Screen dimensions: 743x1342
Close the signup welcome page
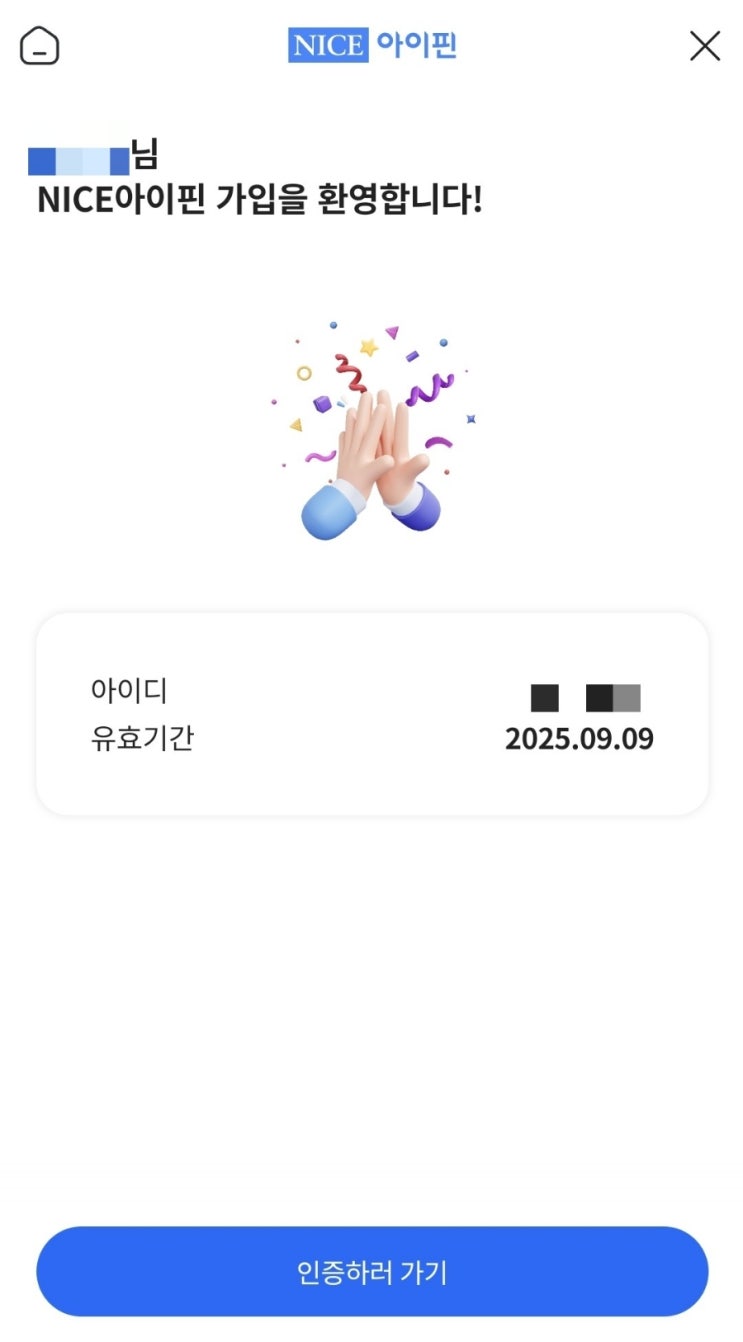point(704,46)
